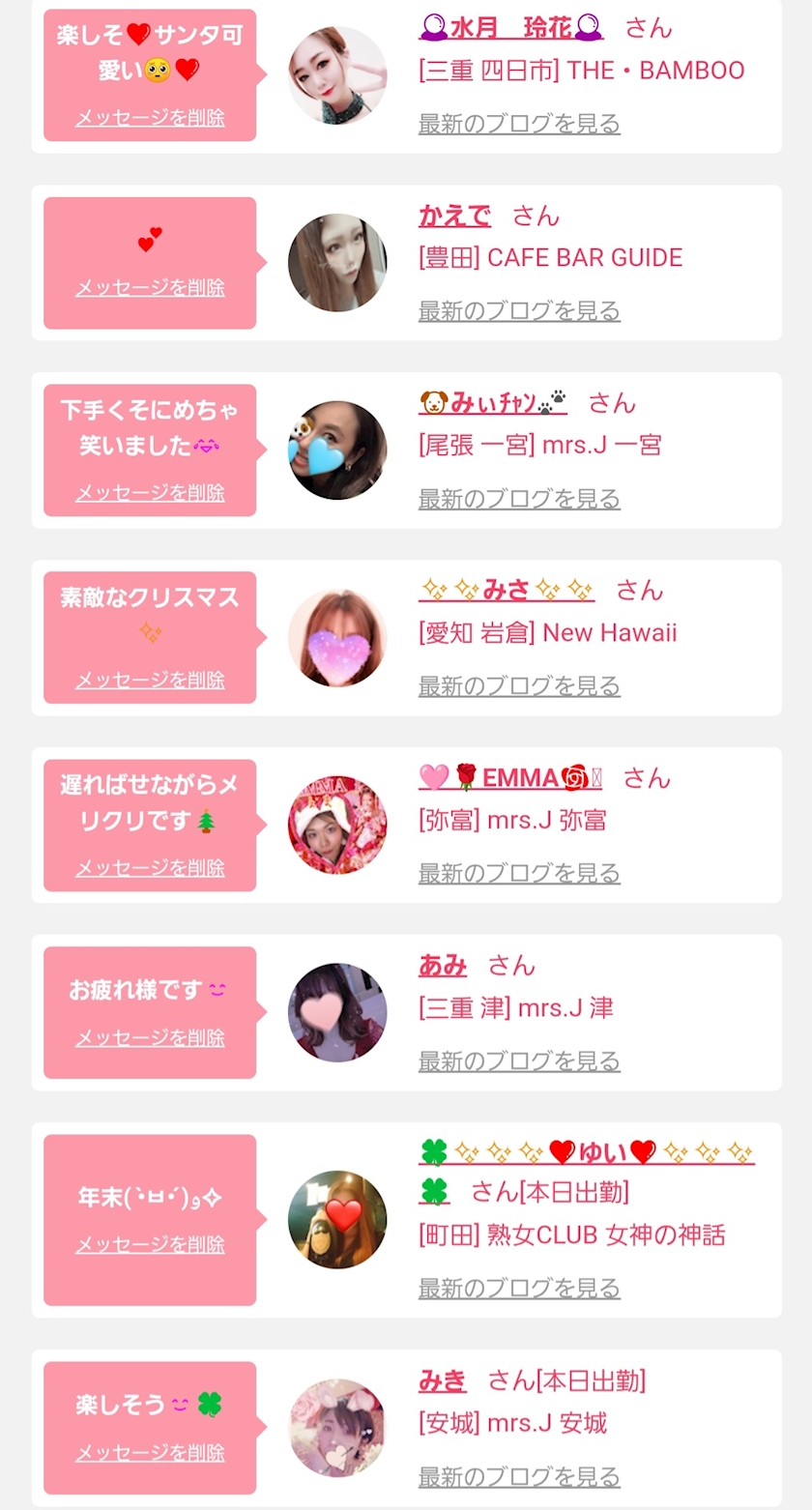Image resolution: width=812 pixels, height=1510 pixels.
Task: Open かえで's profile photo
Action: click(337, 263)
